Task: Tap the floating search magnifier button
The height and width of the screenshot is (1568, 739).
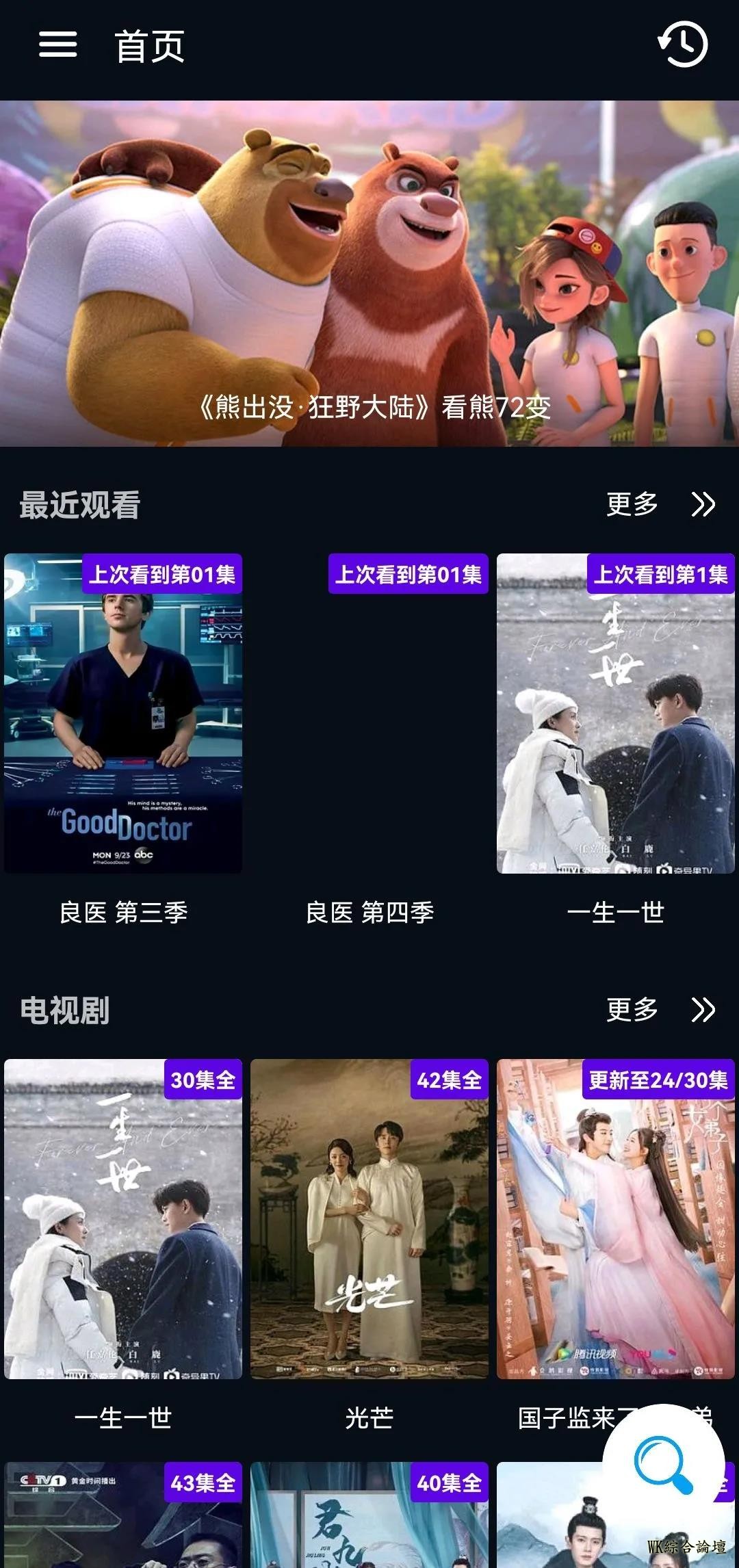Action: 663,1464
